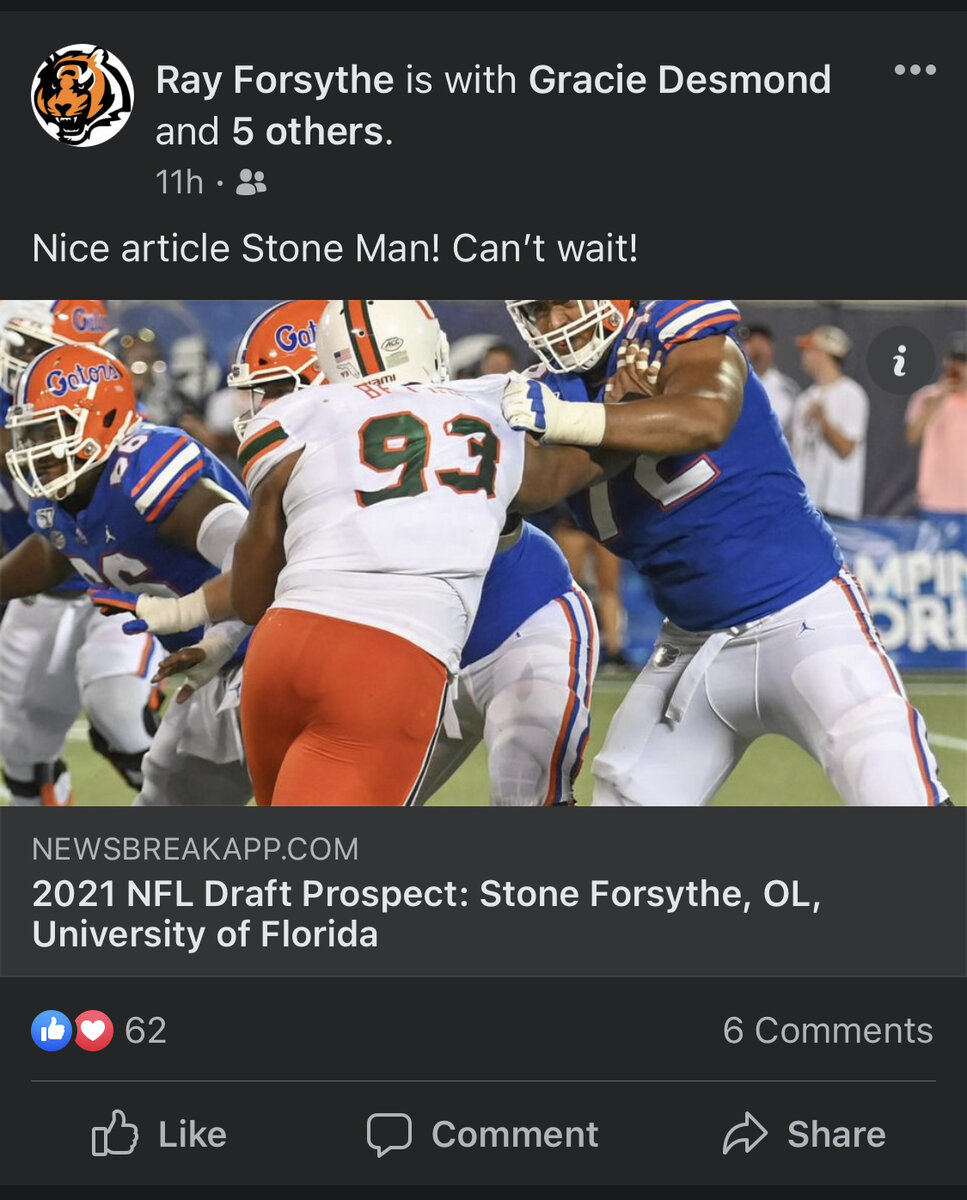Open the Stone Forsythe NFL Draft article
This screenshot has width=967, height=1200.
click(x=426, y=914)
